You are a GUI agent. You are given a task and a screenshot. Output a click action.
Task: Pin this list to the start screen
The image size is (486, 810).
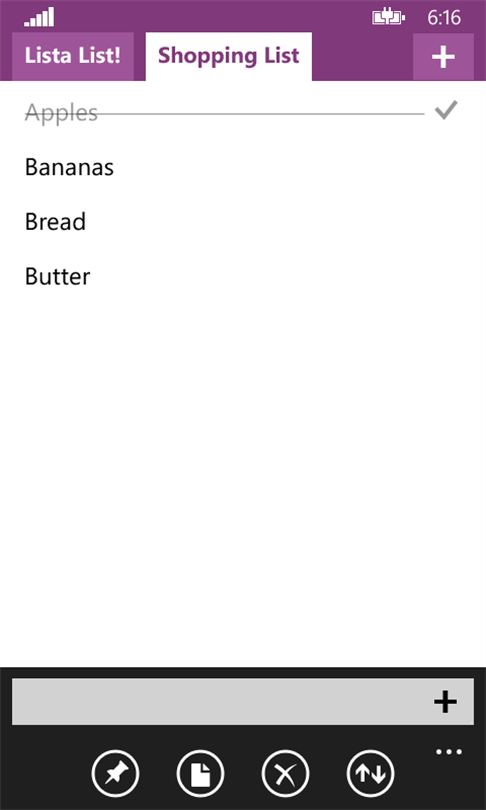(115, 774)
